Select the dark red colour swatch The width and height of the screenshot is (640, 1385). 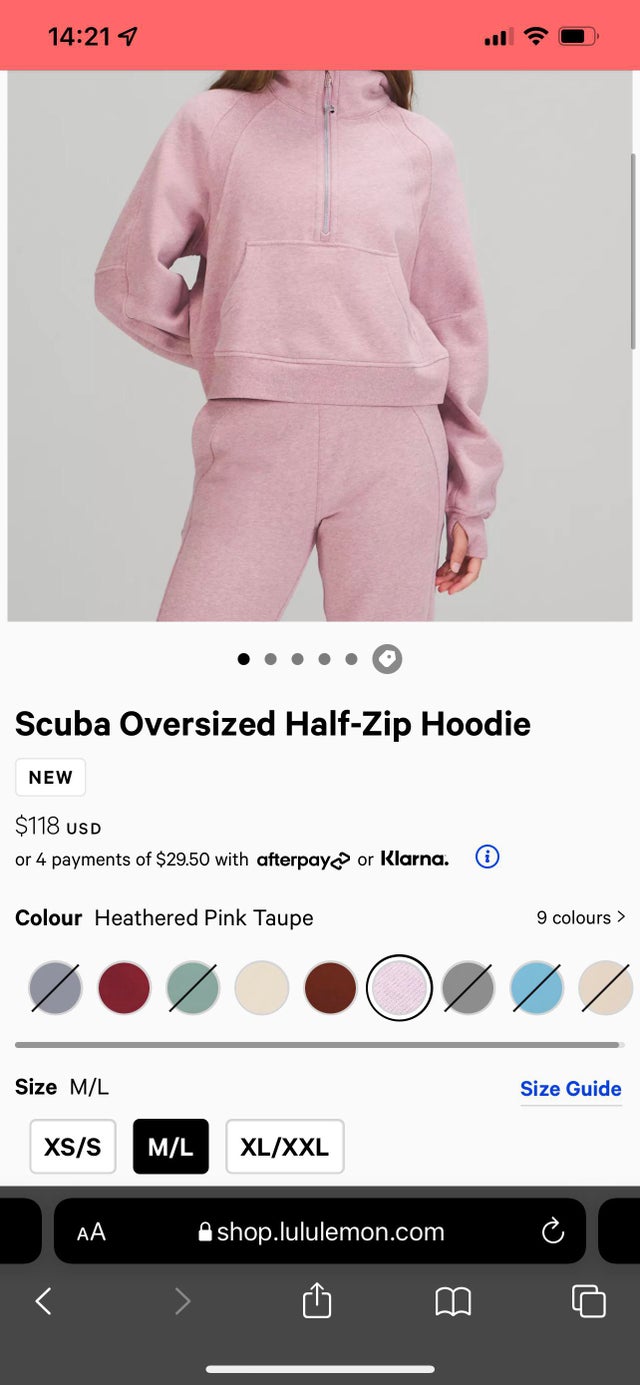pos(124,988)
